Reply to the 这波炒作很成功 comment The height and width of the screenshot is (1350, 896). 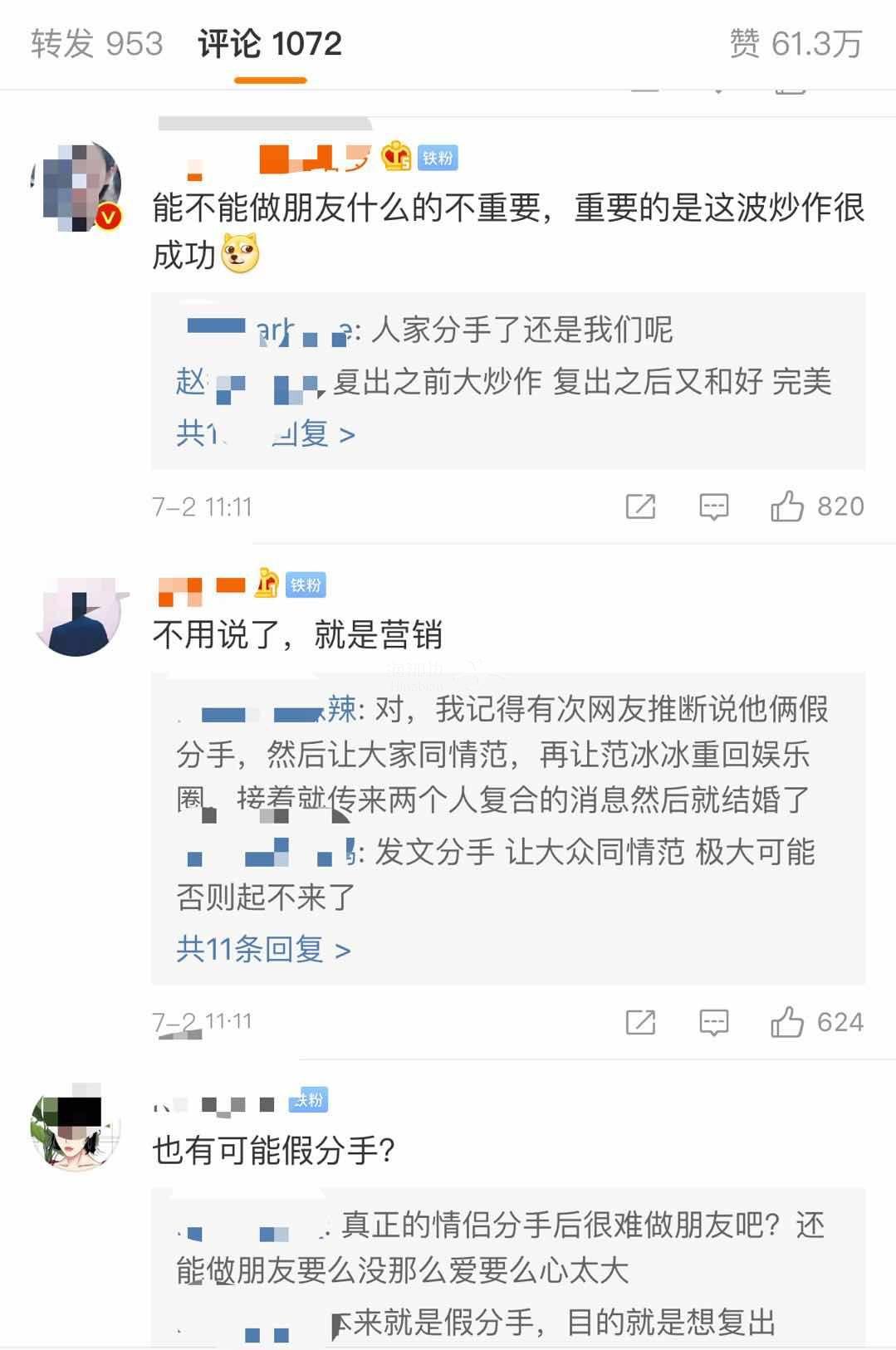713,506
